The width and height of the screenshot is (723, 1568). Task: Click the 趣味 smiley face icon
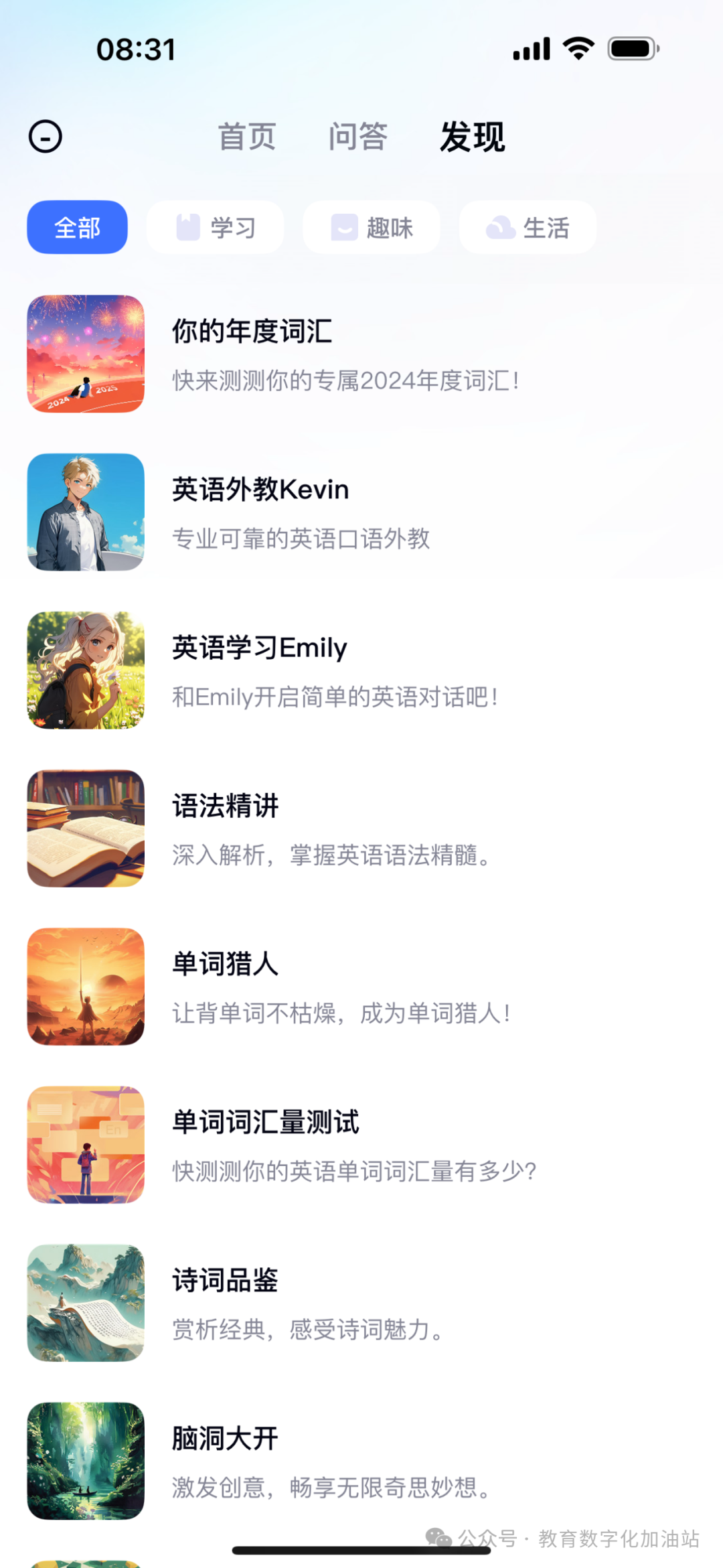click(x=343, y=227)
